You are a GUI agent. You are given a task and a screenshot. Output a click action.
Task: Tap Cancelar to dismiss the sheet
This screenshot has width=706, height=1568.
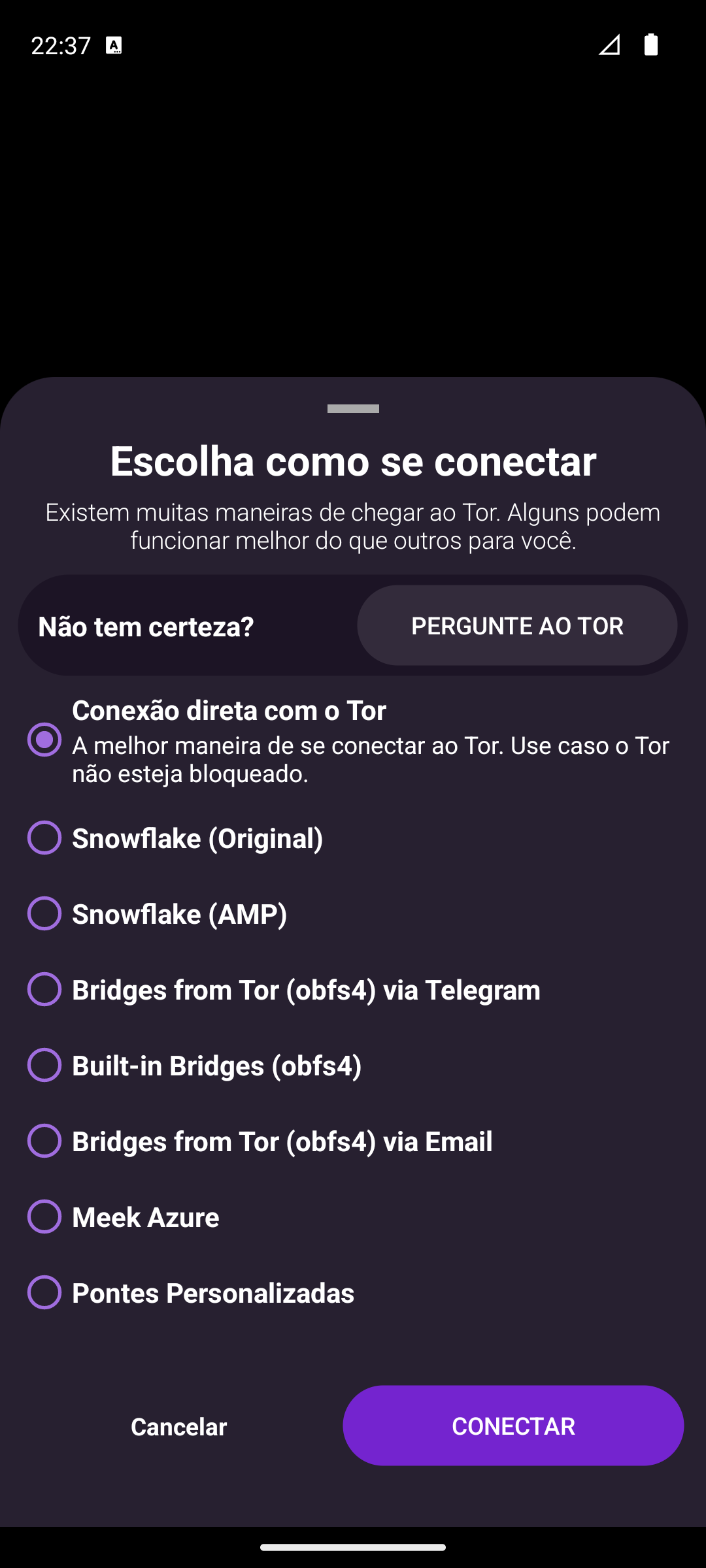178,1426
